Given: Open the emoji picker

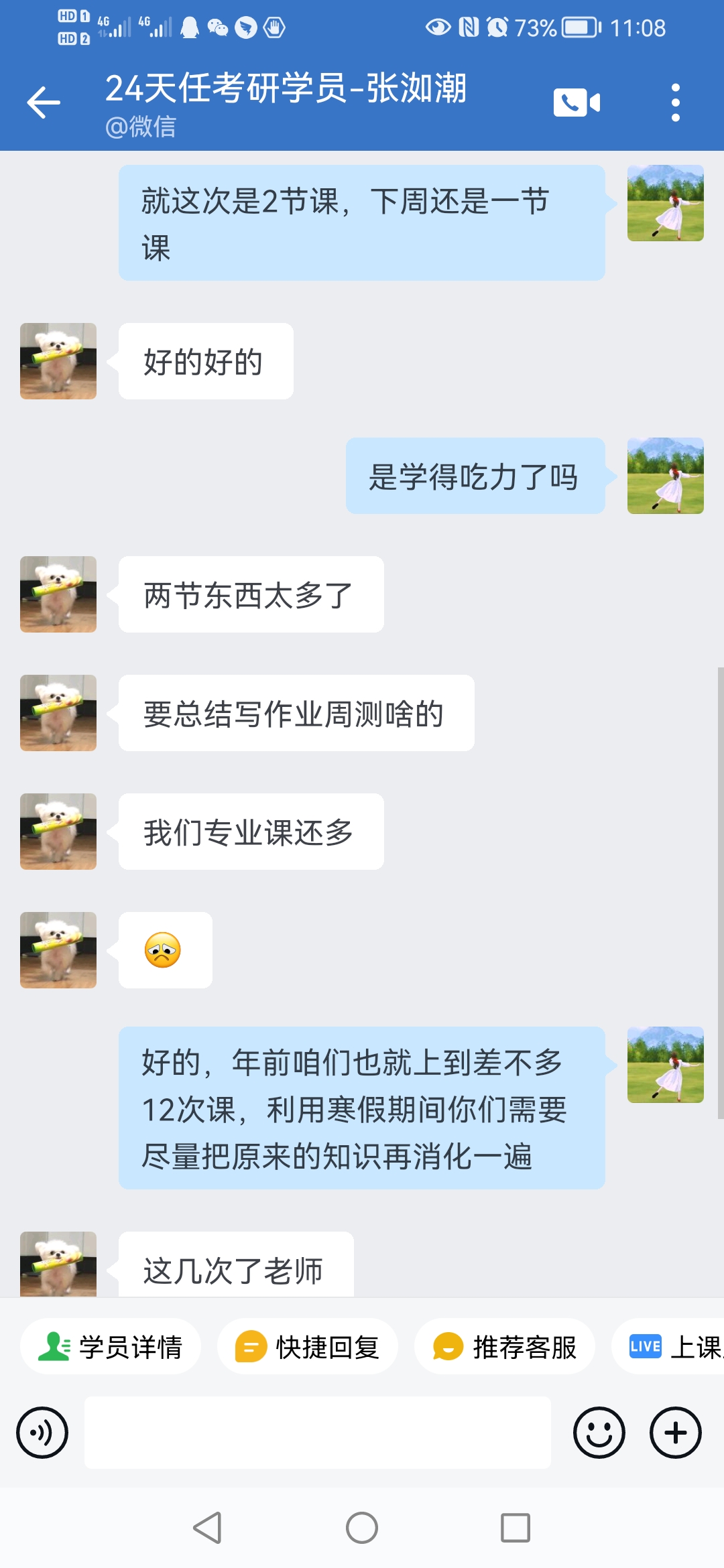Looking at the screenshot, I should pyautogui.click(x=599, y=1433).
